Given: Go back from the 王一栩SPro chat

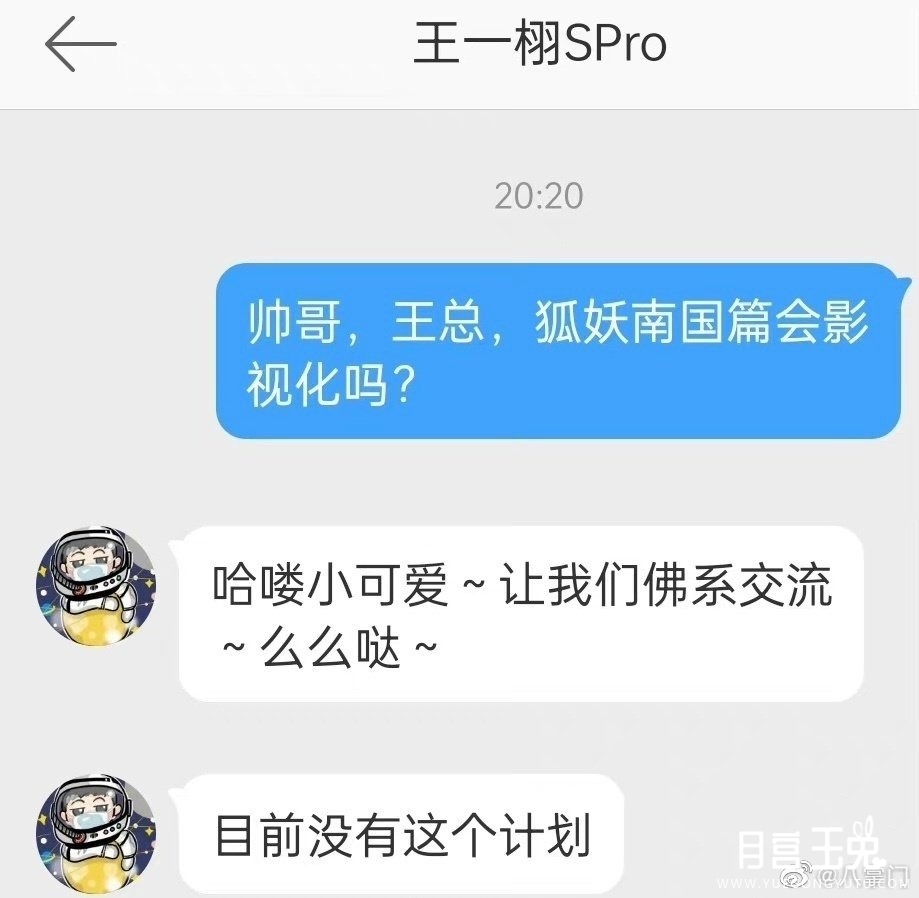Looking at the screenshot, I should coord(80,45).
